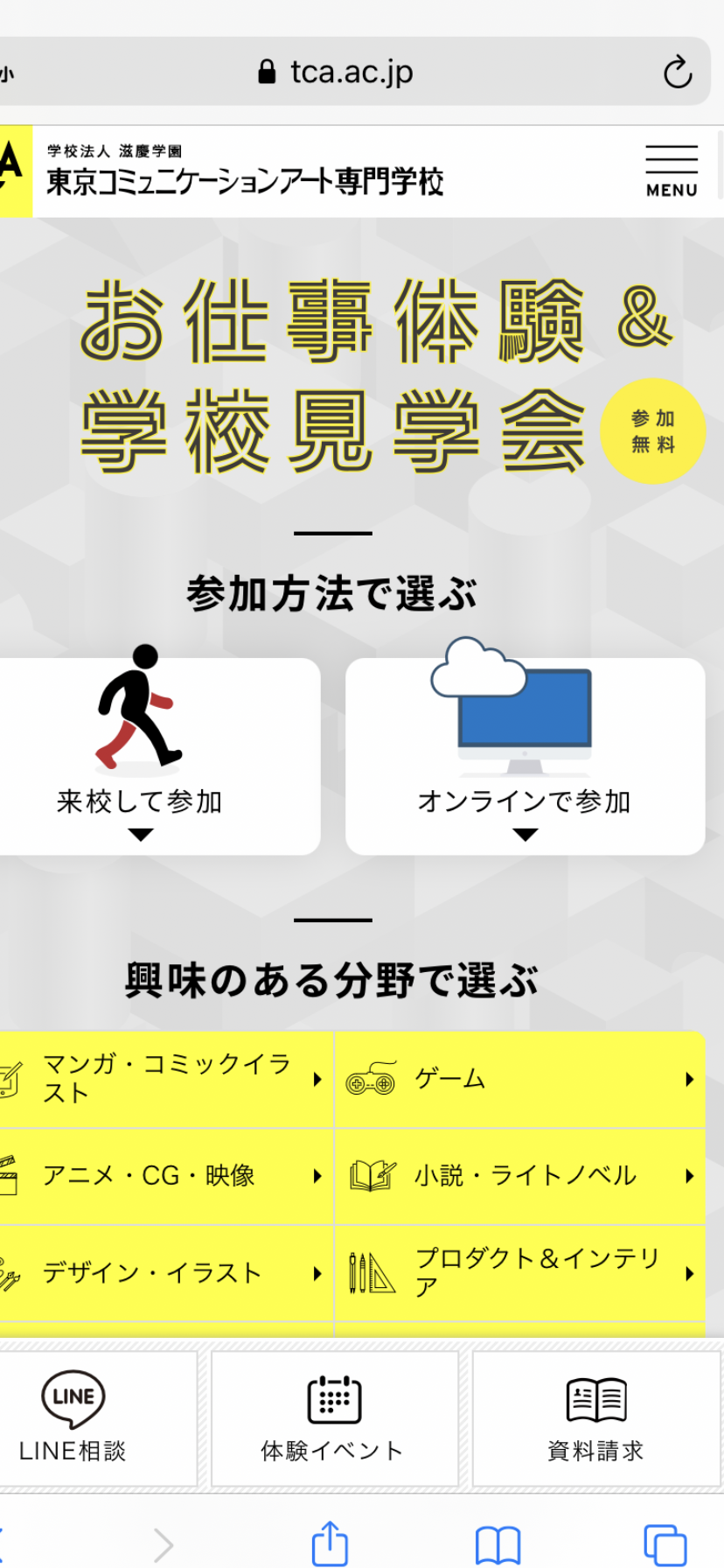Screen dimensions: 724x1568
Task: Choose 小説・ライトノベル field
Action: 520,1176
